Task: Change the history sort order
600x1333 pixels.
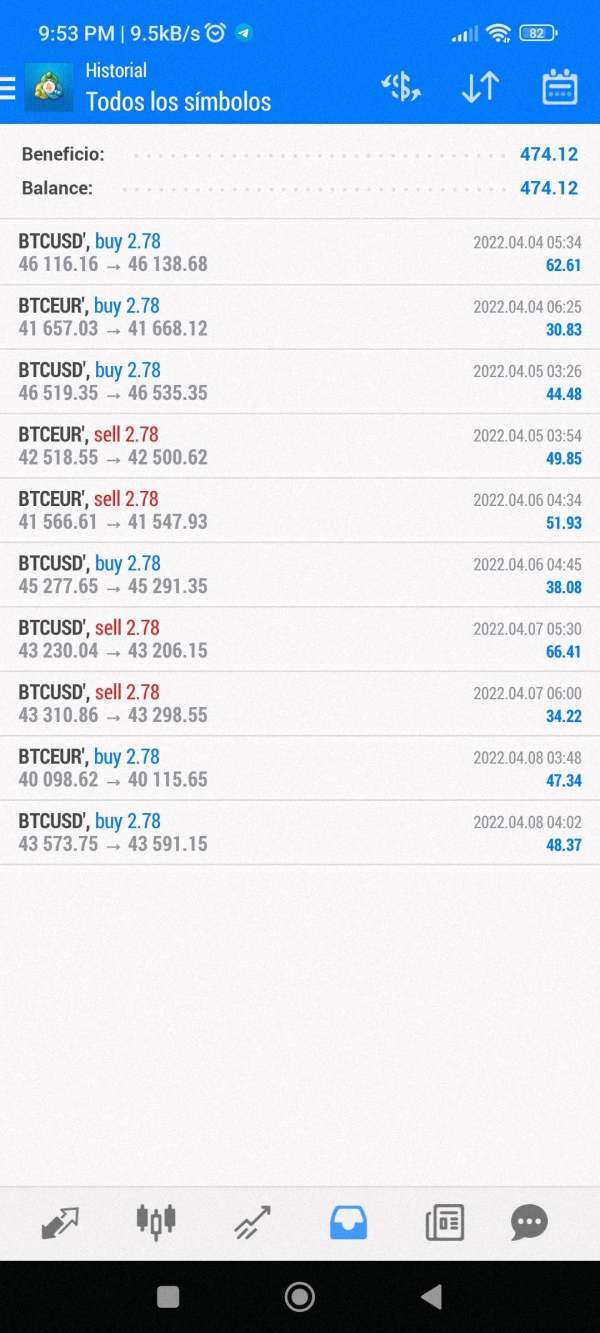Action: coord(480,88)
